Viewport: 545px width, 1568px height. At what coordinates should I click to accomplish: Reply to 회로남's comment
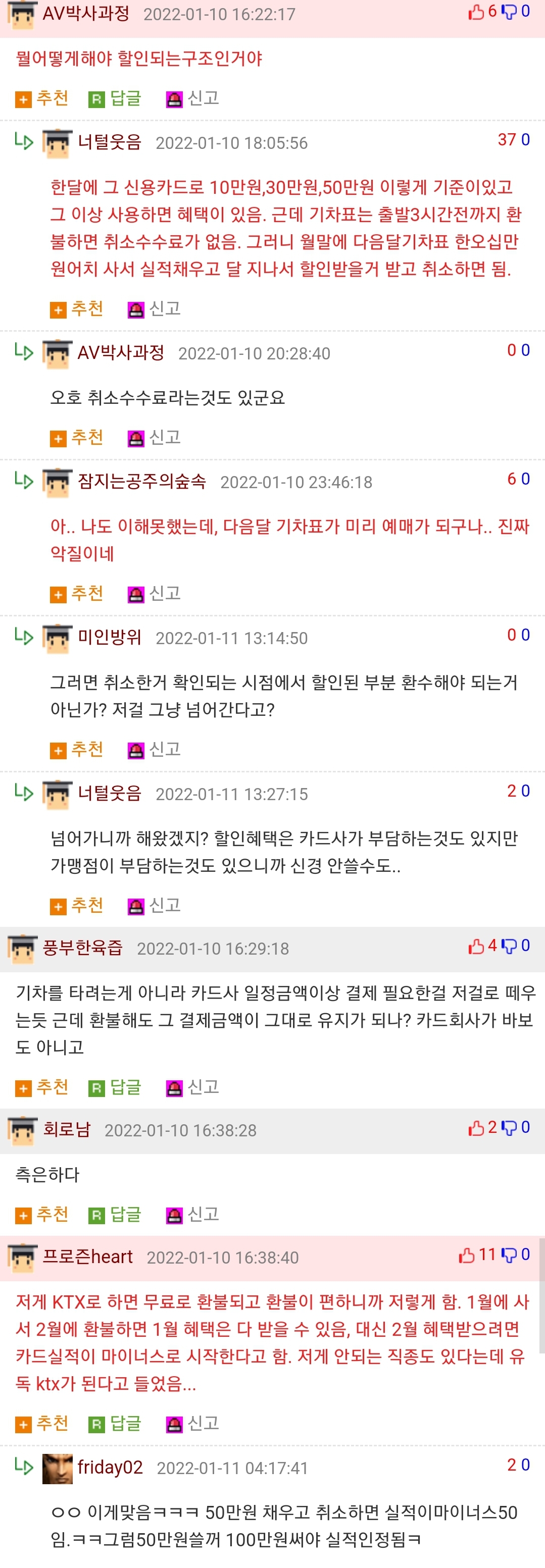[115, 1214]
